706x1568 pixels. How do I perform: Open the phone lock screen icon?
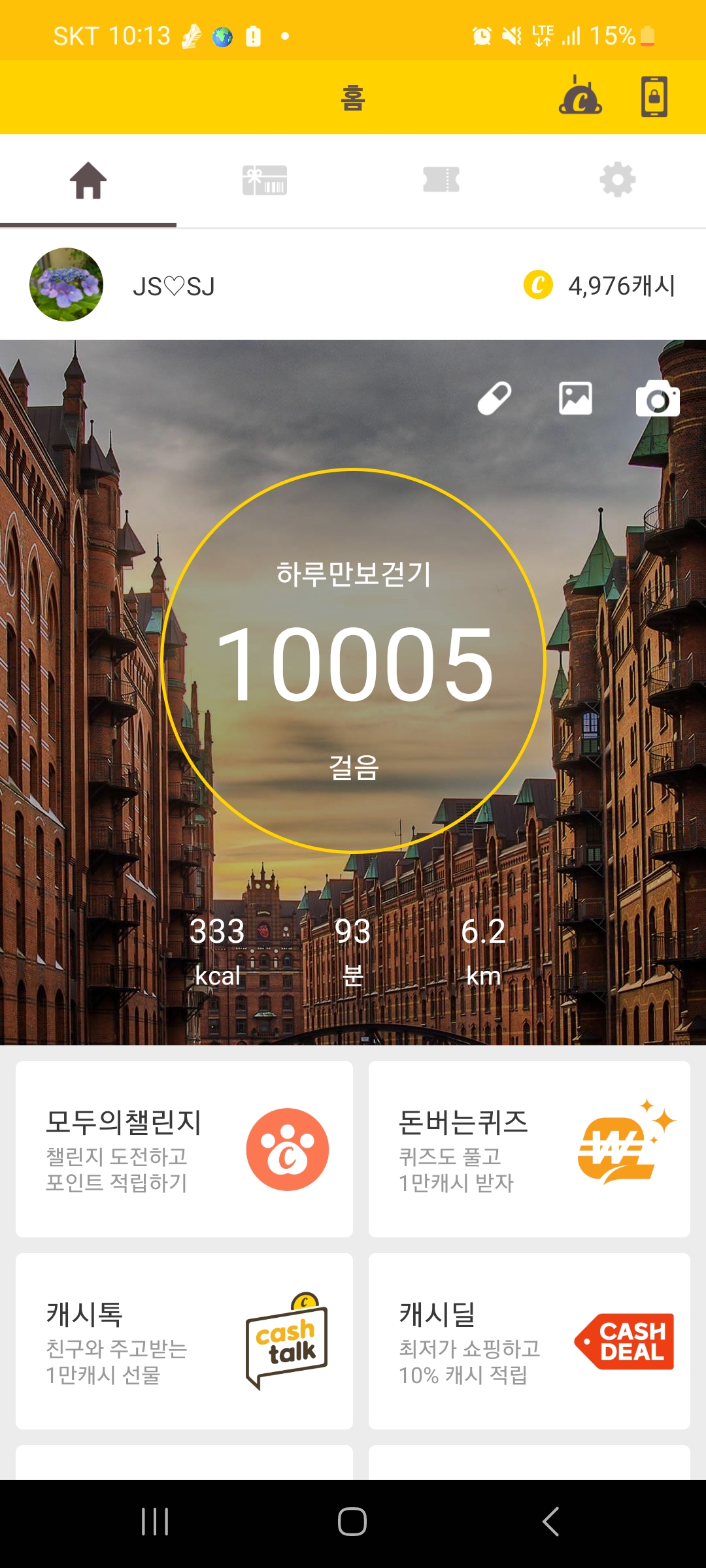tap(654, 97)
